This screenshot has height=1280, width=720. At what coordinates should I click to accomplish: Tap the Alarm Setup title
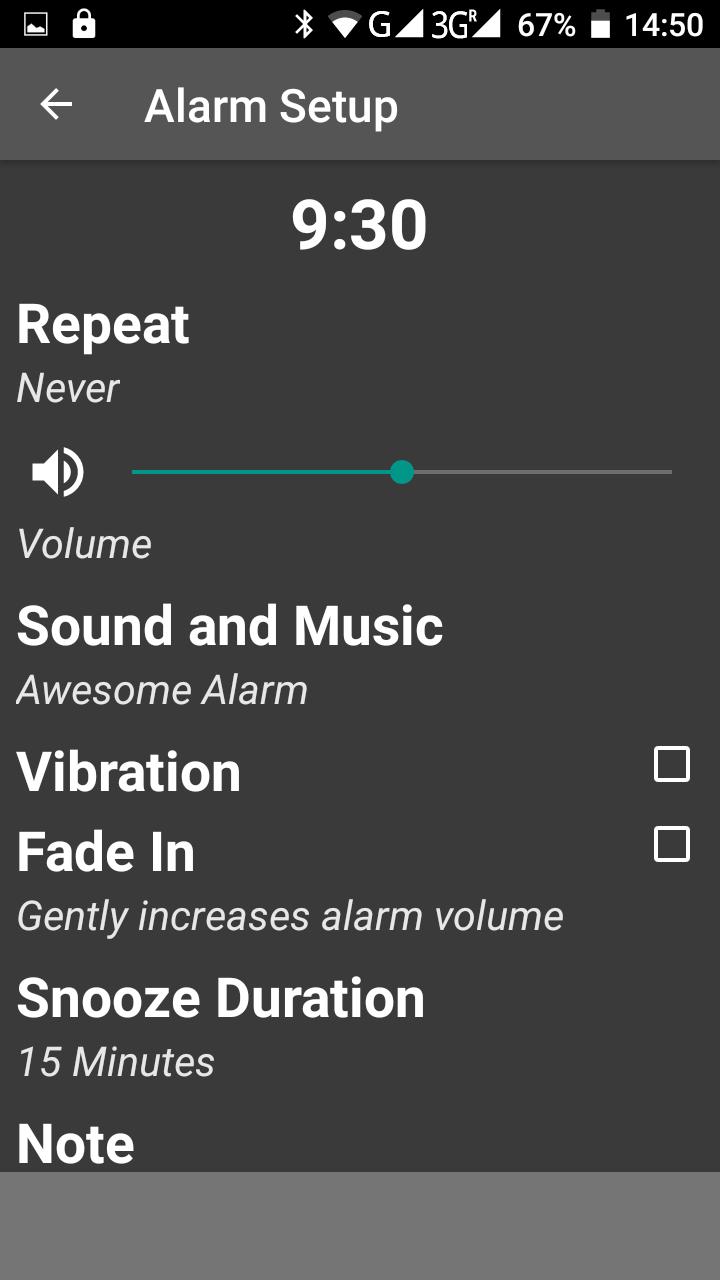point(271,104)
